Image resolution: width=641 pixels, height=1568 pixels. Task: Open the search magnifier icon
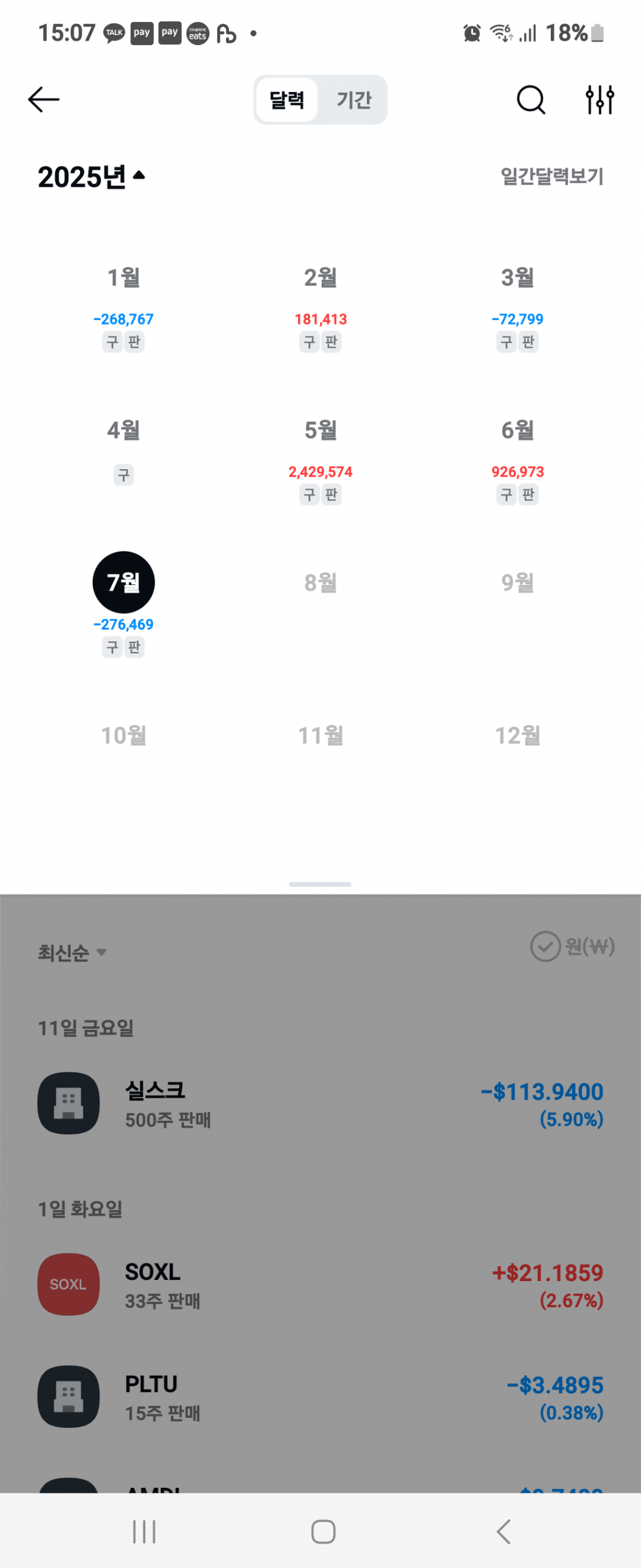point(531,100)
